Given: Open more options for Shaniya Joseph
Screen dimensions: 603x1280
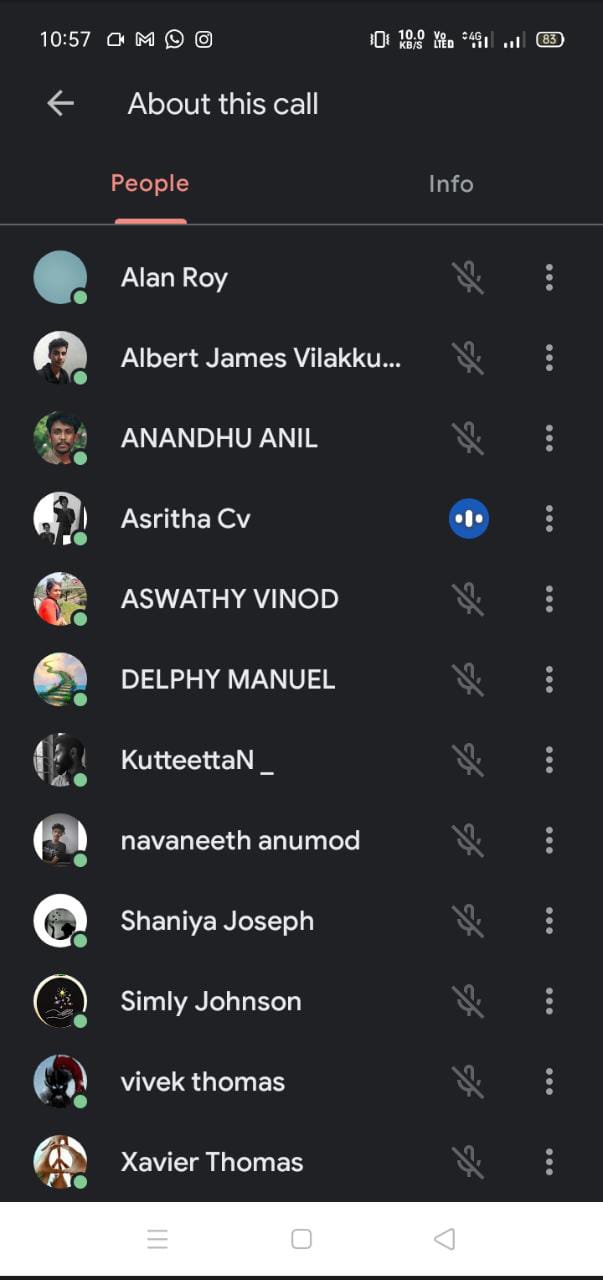Looking at the screenshot, I should (549, 921).
